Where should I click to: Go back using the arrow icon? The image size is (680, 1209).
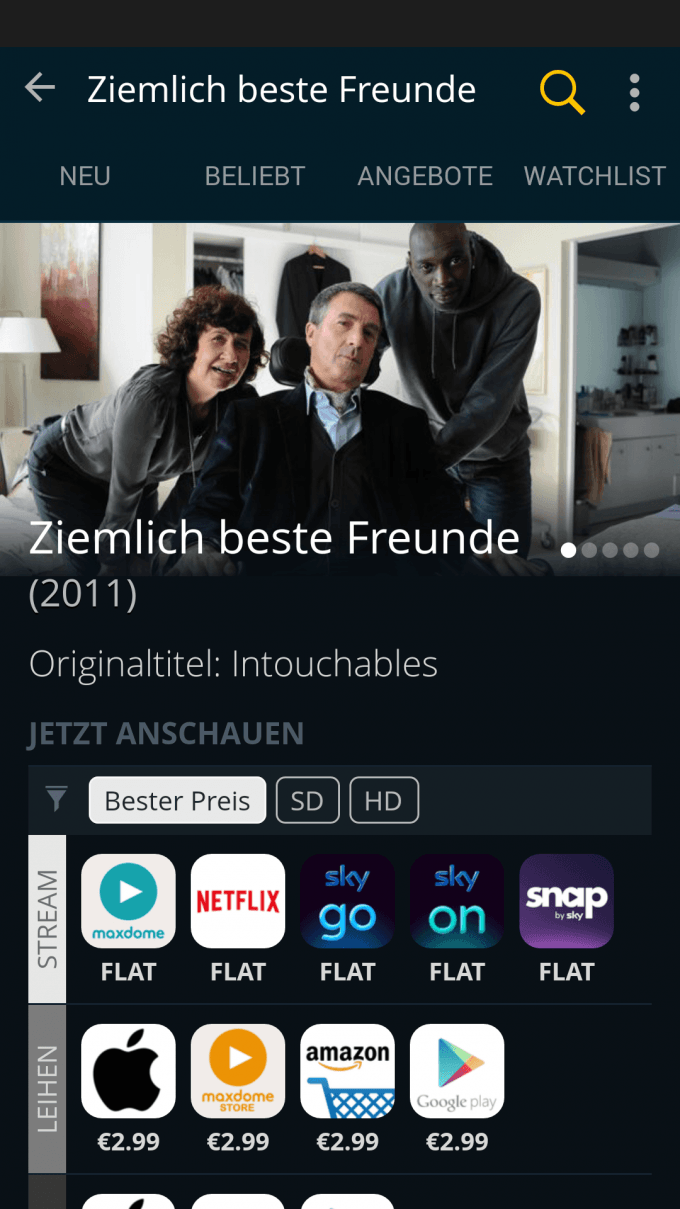(x=40, y=89)
